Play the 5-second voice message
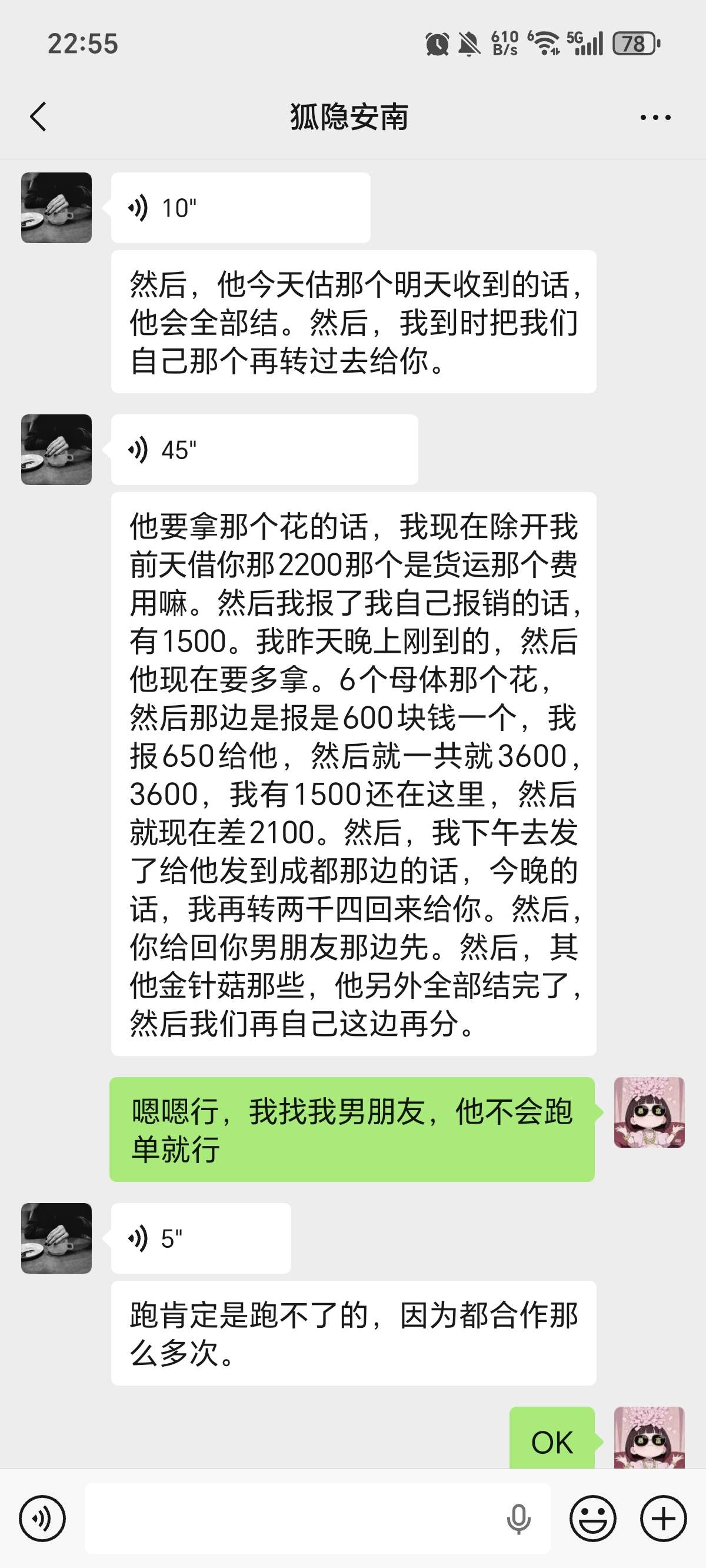The height and width of the screenshot is (1568, 706). (x=200, y=1239)
